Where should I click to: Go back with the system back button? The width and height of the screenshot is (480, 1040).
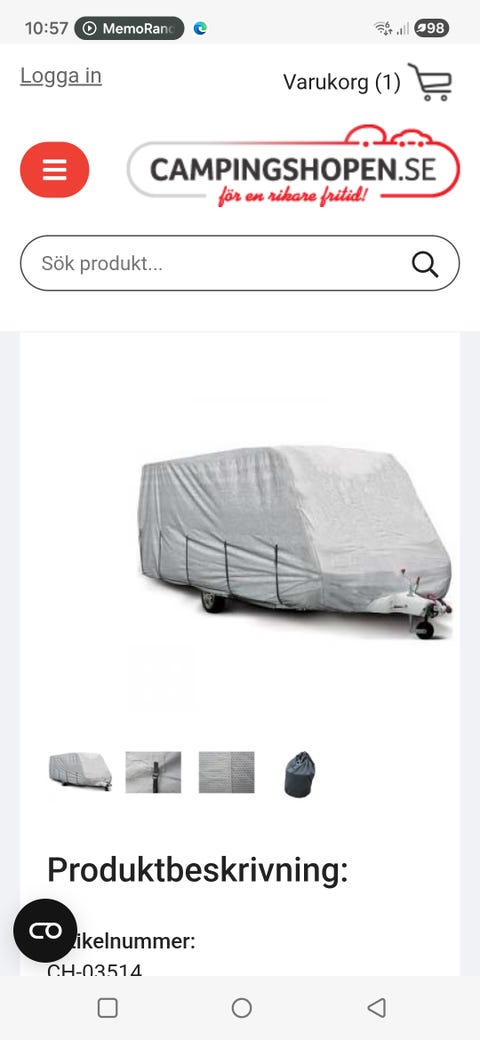pyautogui.click(x=376, y=1008)
